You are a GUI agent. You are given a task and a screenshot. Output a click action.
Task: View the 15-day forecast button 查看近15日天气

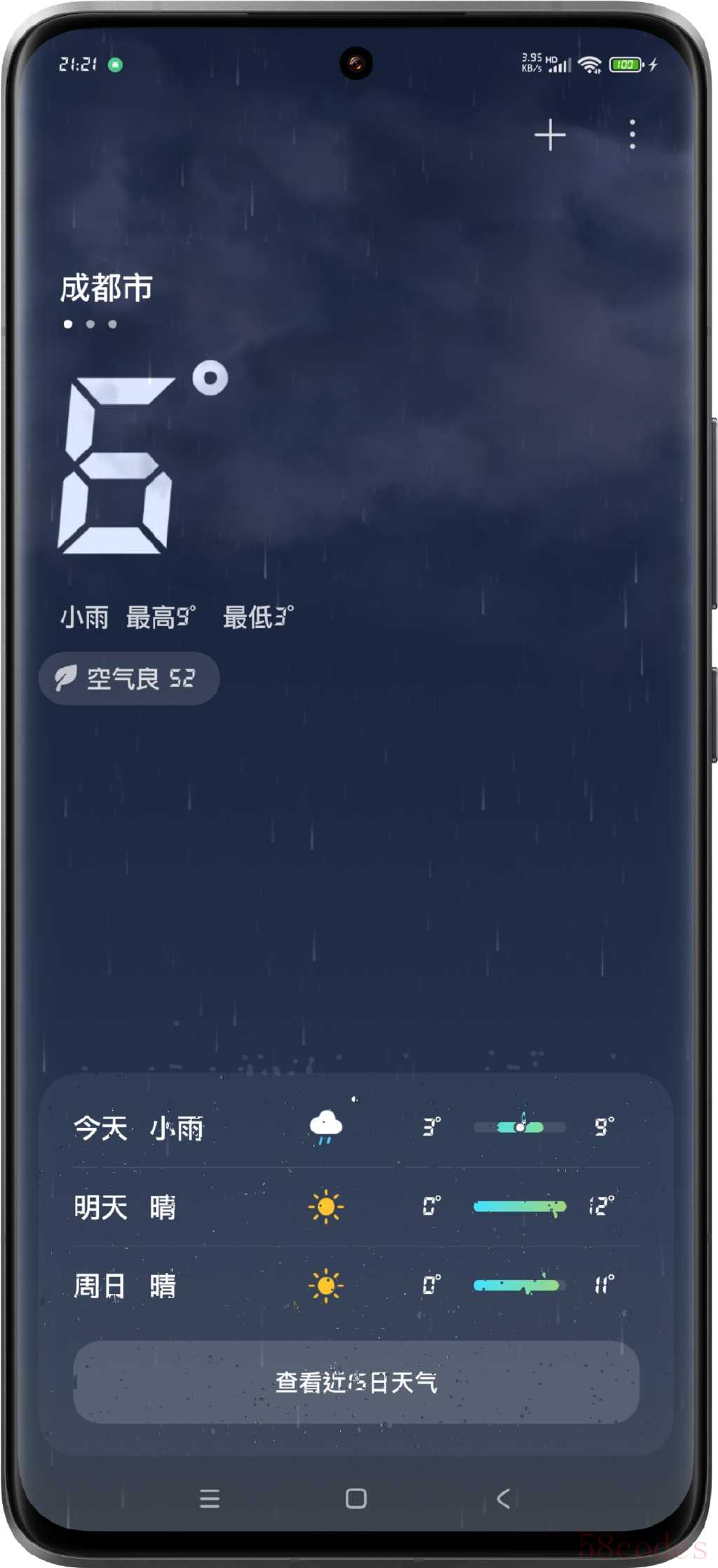[355, 1382]
